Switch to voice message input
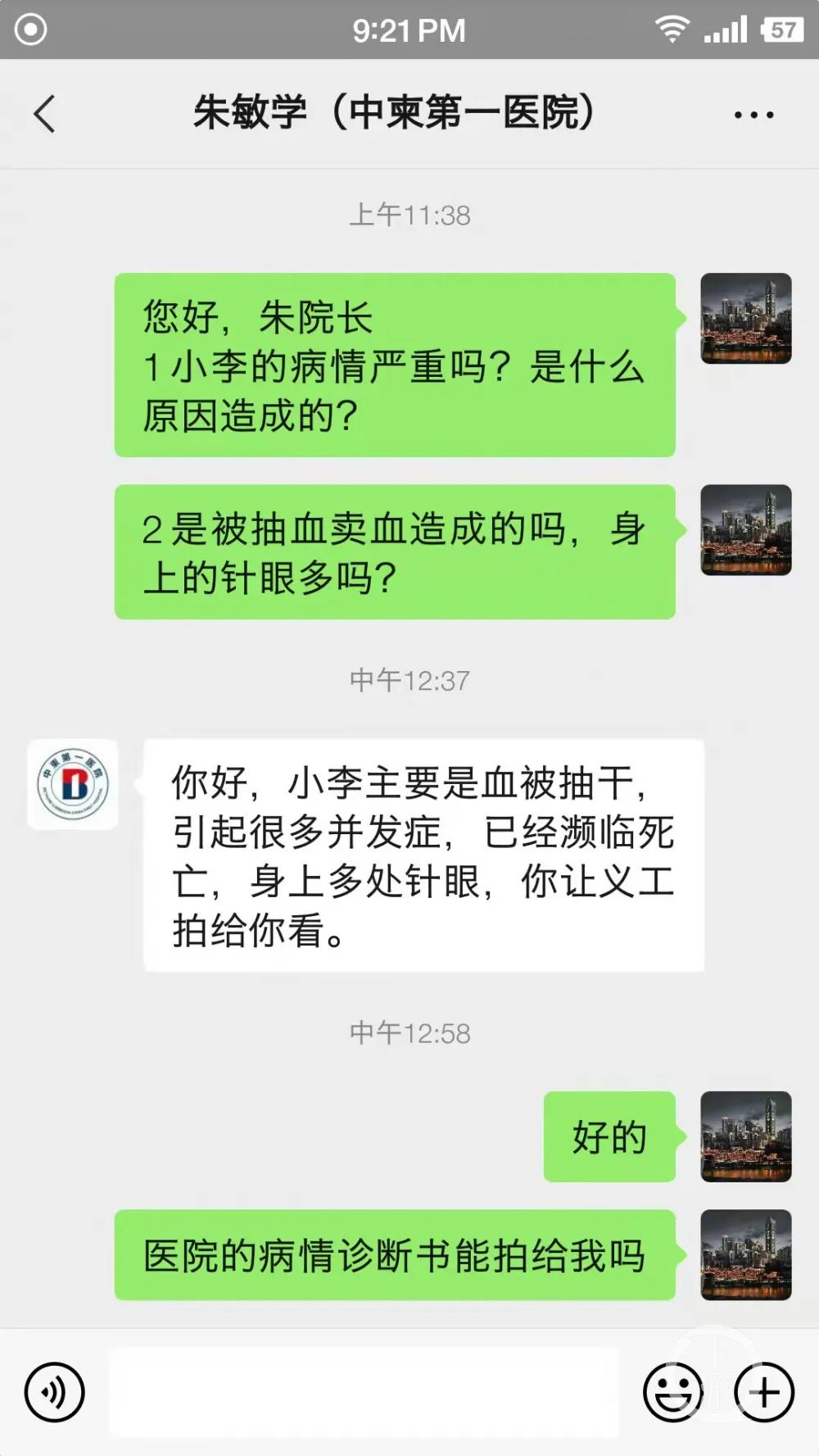 coord(55,1392)
